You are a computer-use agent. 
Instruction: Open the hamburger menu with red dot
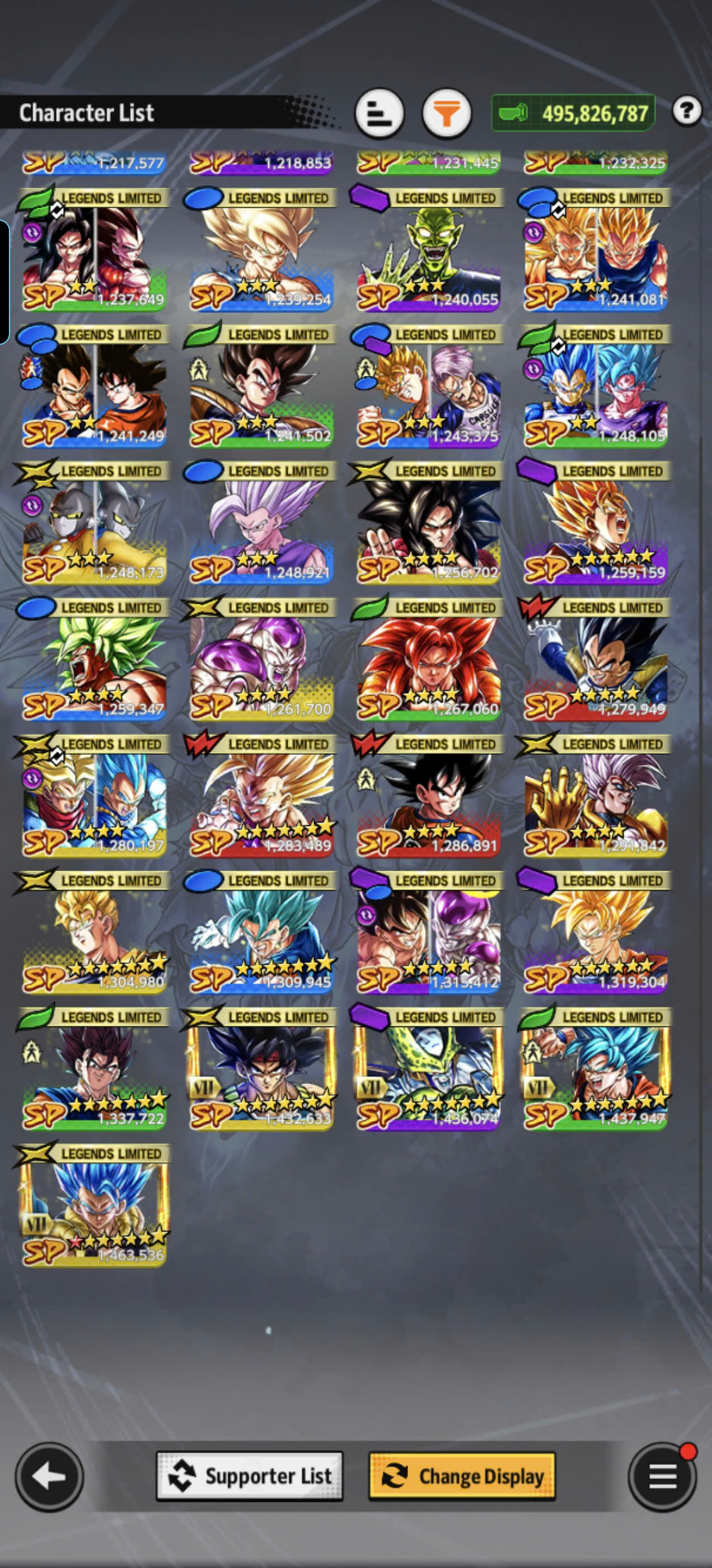point(663,1476)
